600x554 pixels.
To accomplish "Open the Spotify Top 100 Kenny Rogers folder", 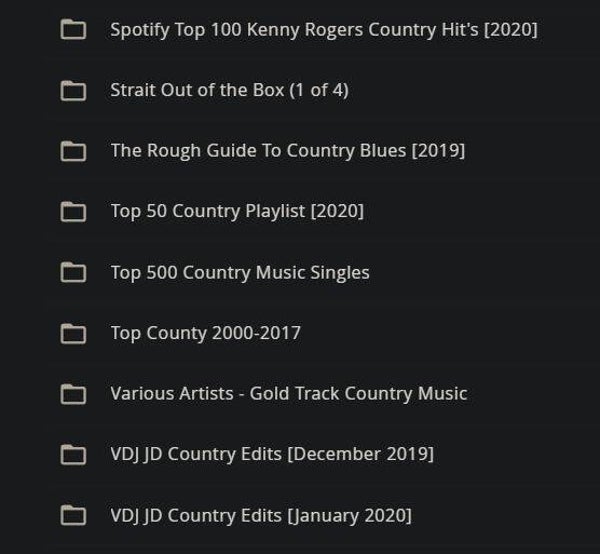I will point(323,30).
